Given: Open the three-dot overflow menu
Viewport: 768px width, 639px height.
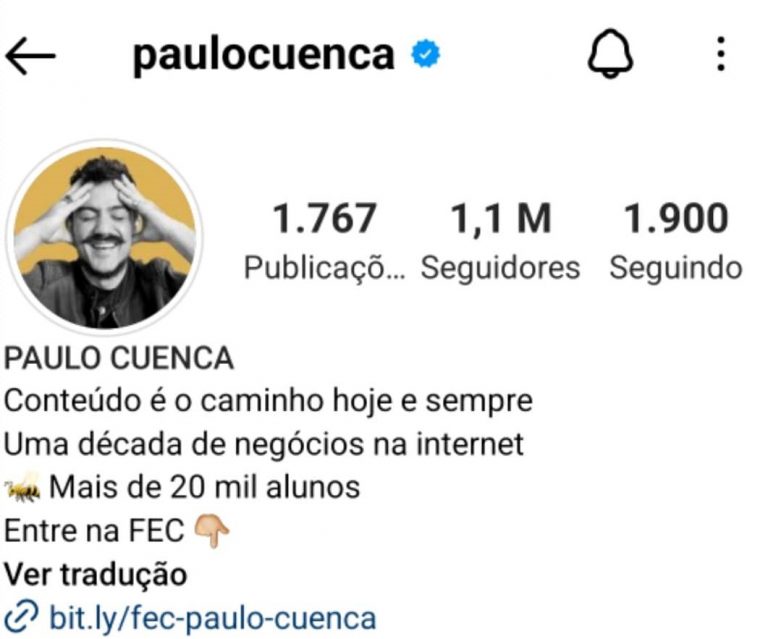Looking at the screenshot, I should click(x=720, y=56).
